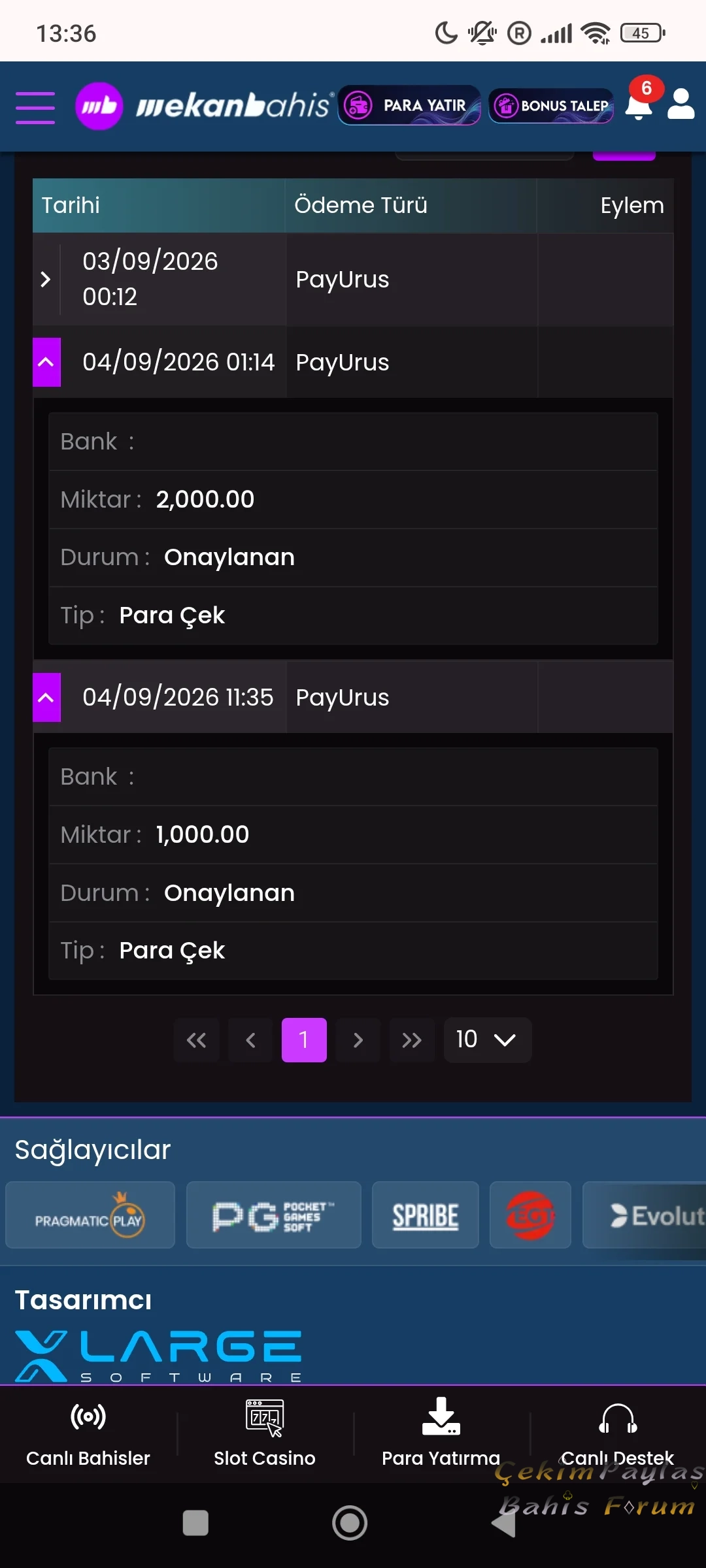This screenshot has width=706, height=1568.
Task: Jump to the last page of results
Action: [412, 1040]
